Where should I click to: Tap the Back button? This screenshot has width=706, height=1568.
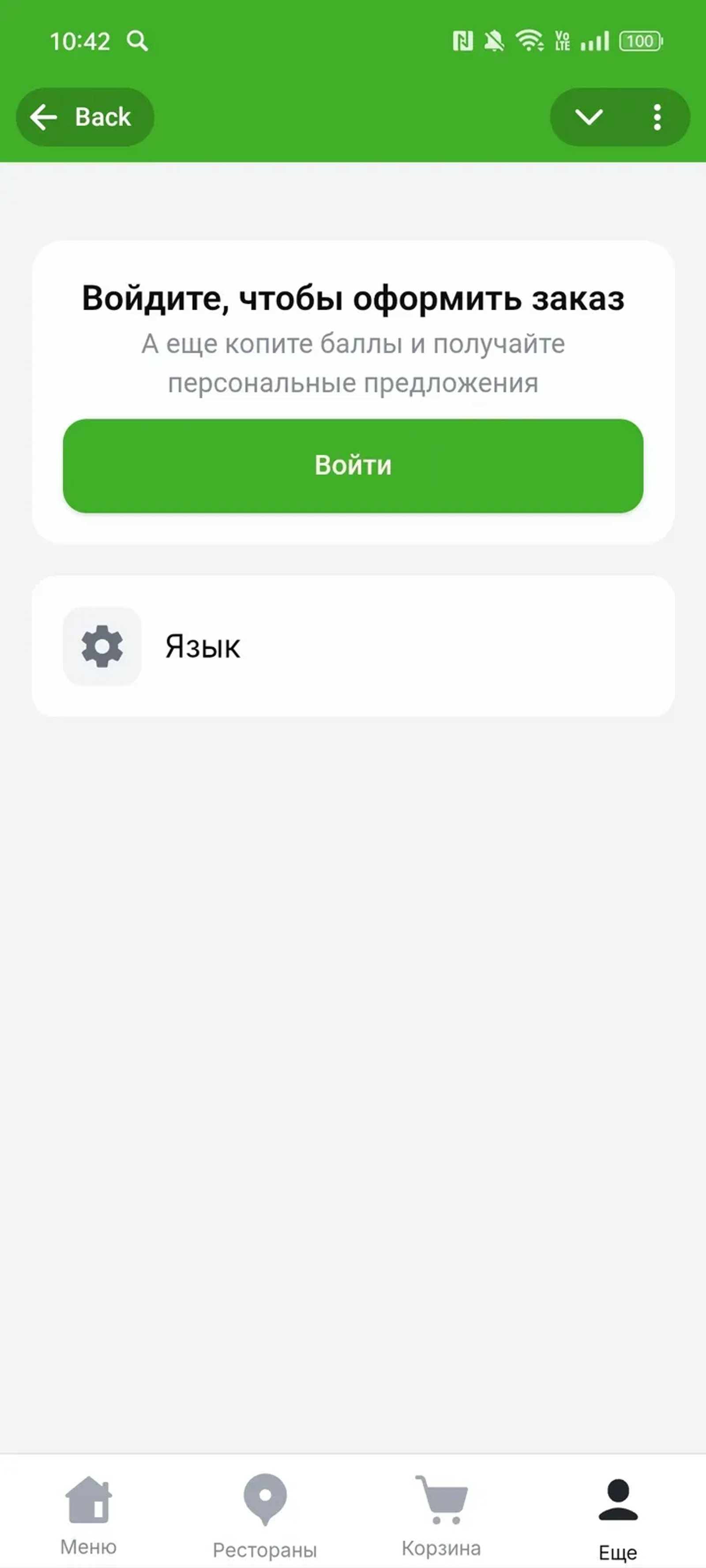coord(85,116)
